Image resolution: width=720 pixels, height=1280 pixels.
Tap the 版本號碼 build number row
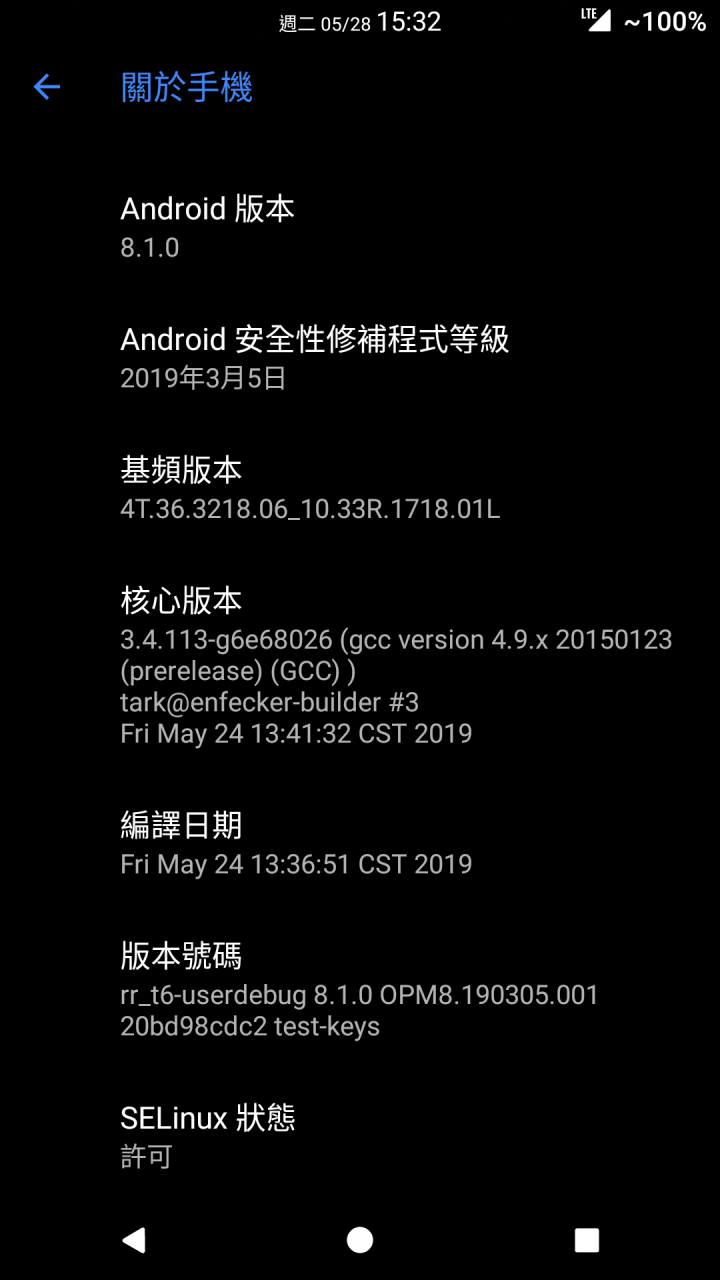tap(360, 990)
